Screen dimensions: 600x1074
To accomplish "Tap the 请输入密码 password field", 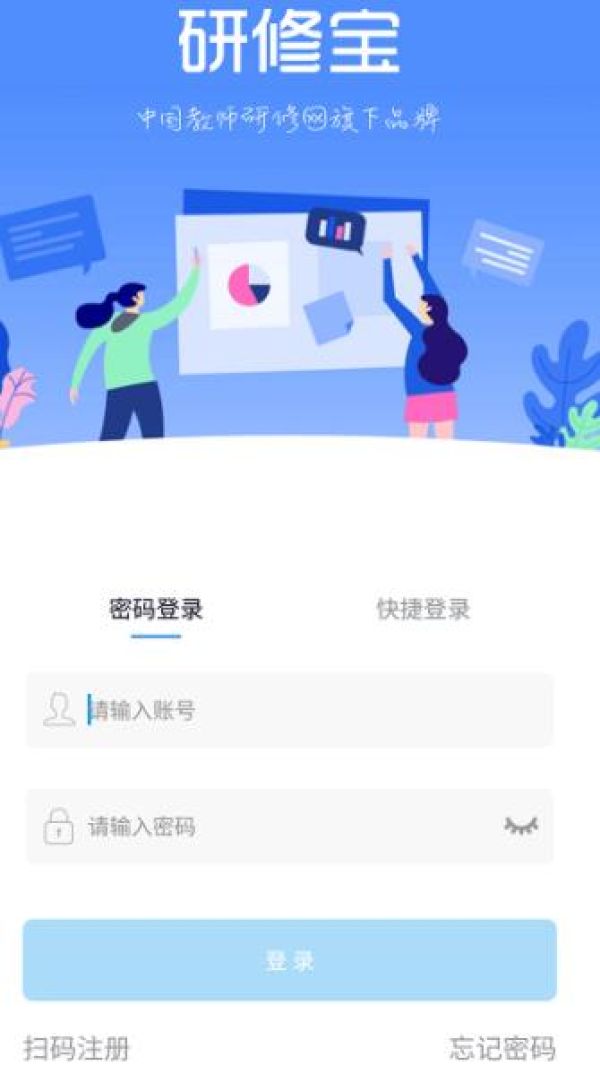I will pyautogui.click(x=280, y=827).
